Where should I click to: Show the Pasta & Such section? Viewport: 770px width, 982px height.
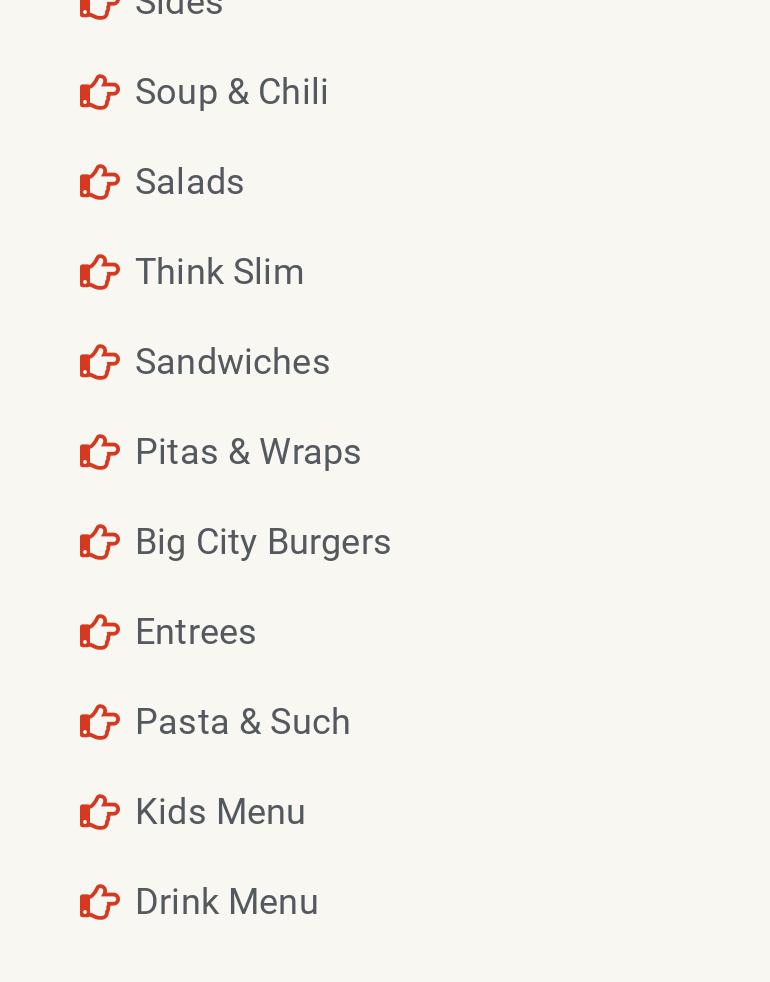(x=242, y=722)
